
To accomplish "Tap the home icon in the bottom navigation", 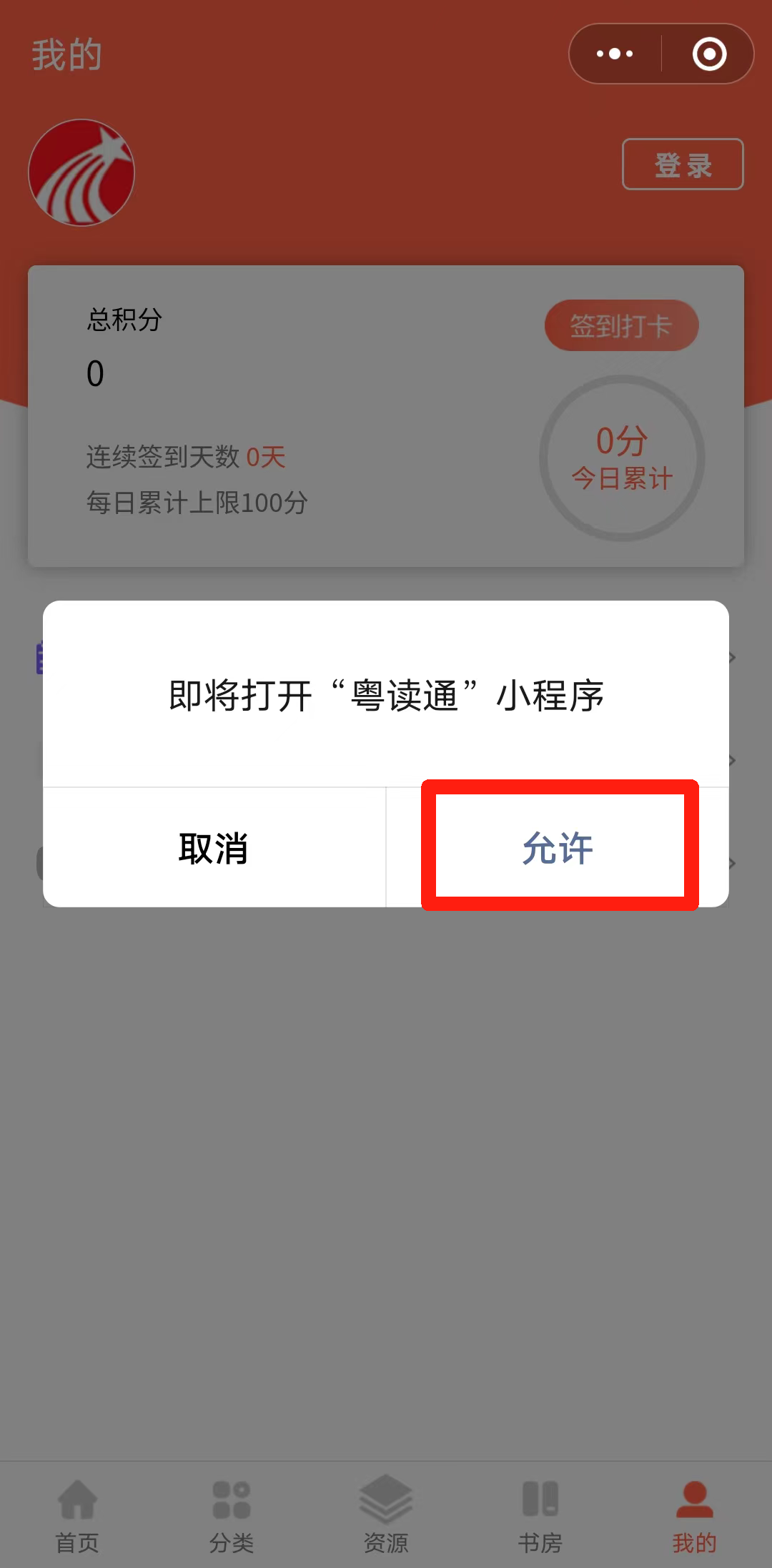I will [x=77, y=1499].
